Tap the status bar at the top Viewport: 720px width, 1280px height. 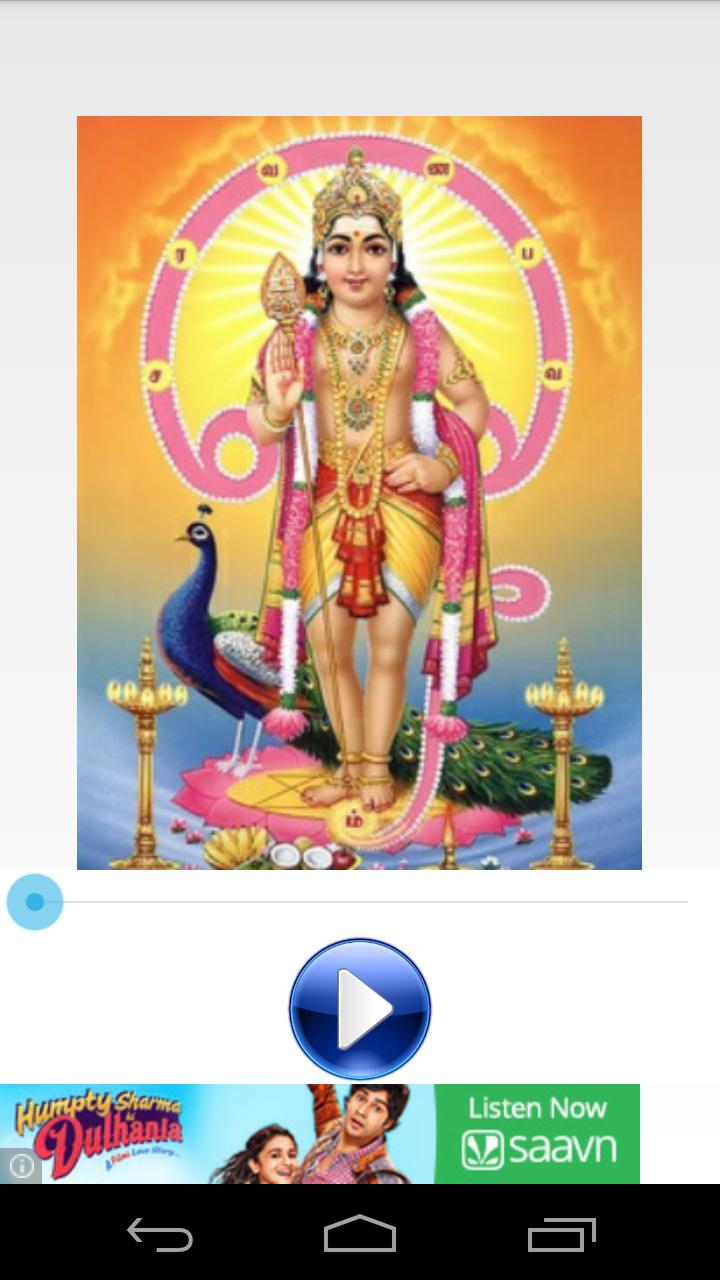[360, 10]
